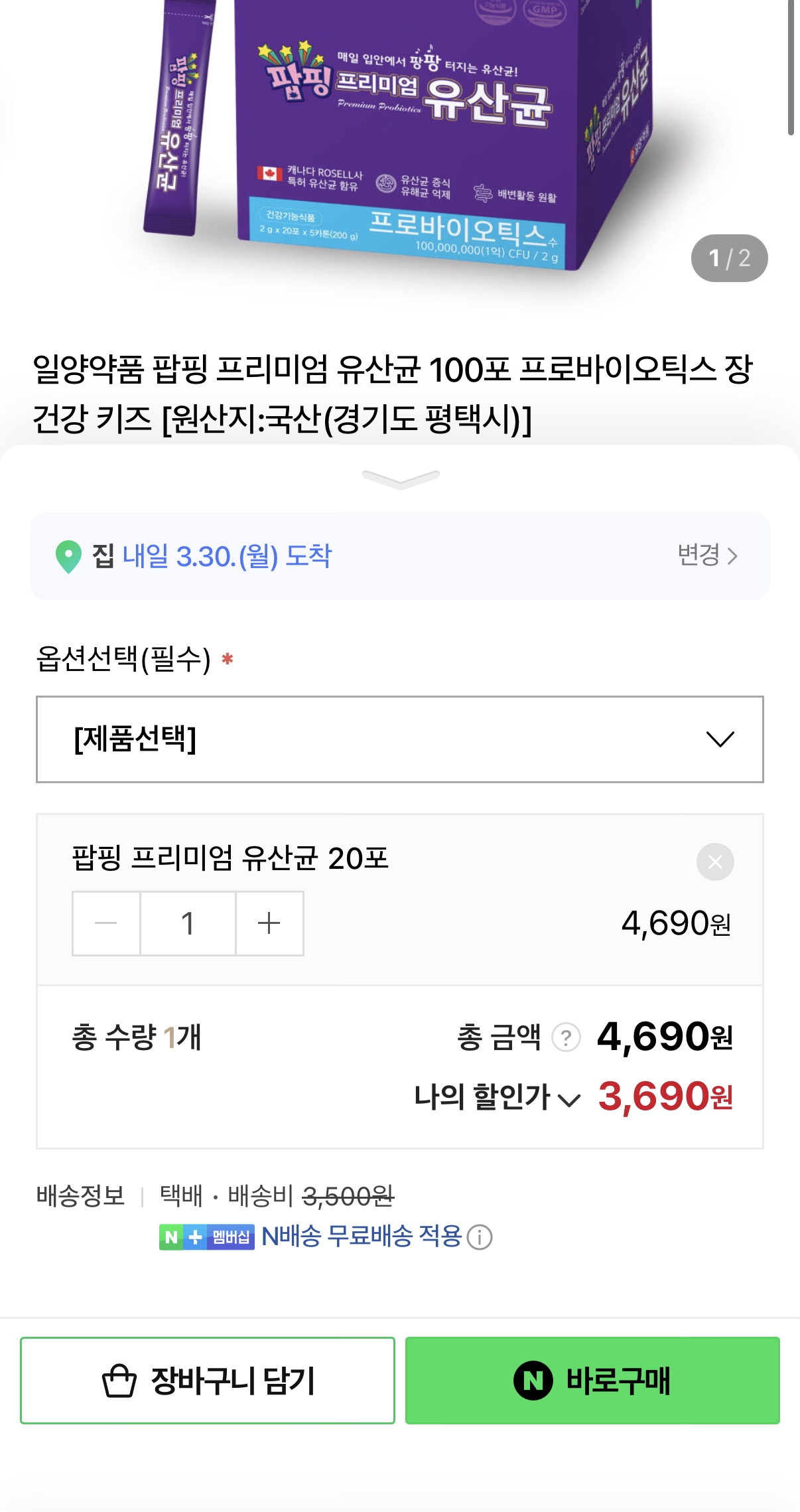800x1512 pixels.
Task: Click the 1/2 image page indicator
Action: (x=730, y=258)
